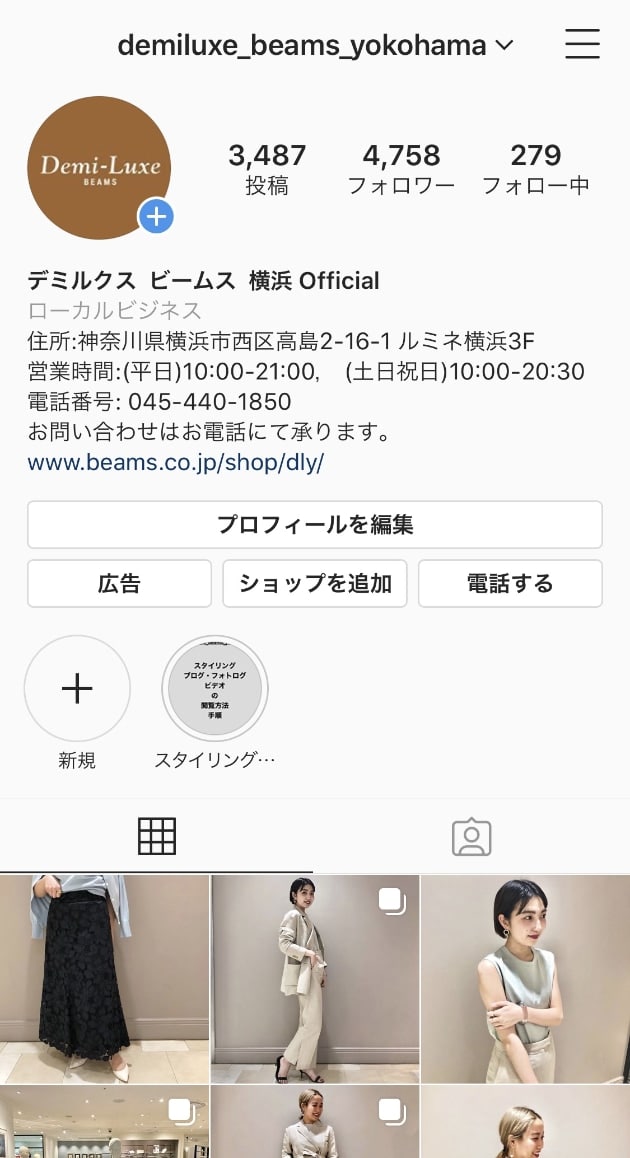Select ショップを追加 button
630x1158 pixels.
coord(315,584)
